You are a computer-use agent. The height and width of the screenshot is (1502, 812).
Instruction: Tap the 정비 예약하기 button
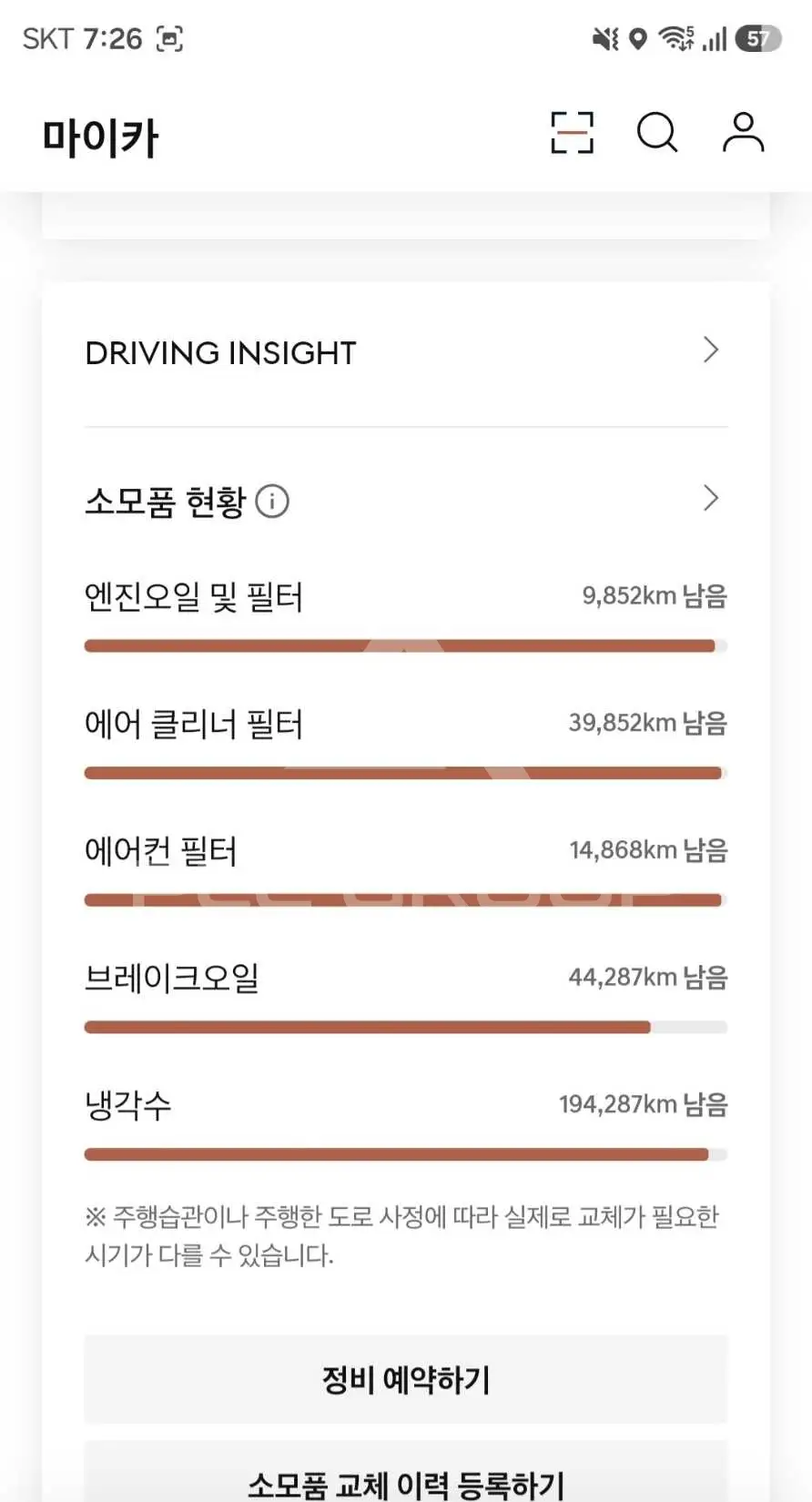click(406, 1379)
